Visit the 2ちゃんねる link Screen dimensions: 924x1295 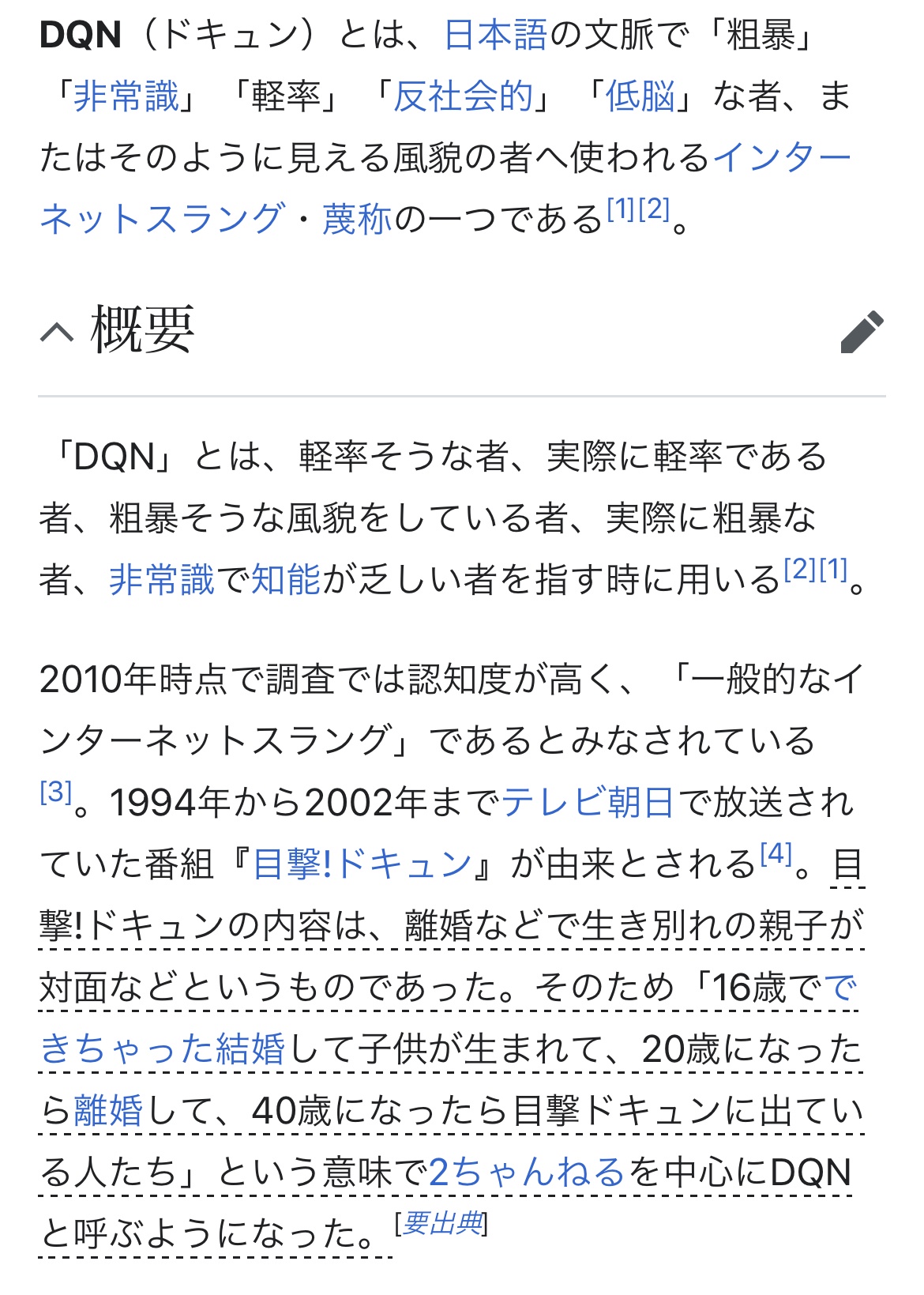[527, 1173]
